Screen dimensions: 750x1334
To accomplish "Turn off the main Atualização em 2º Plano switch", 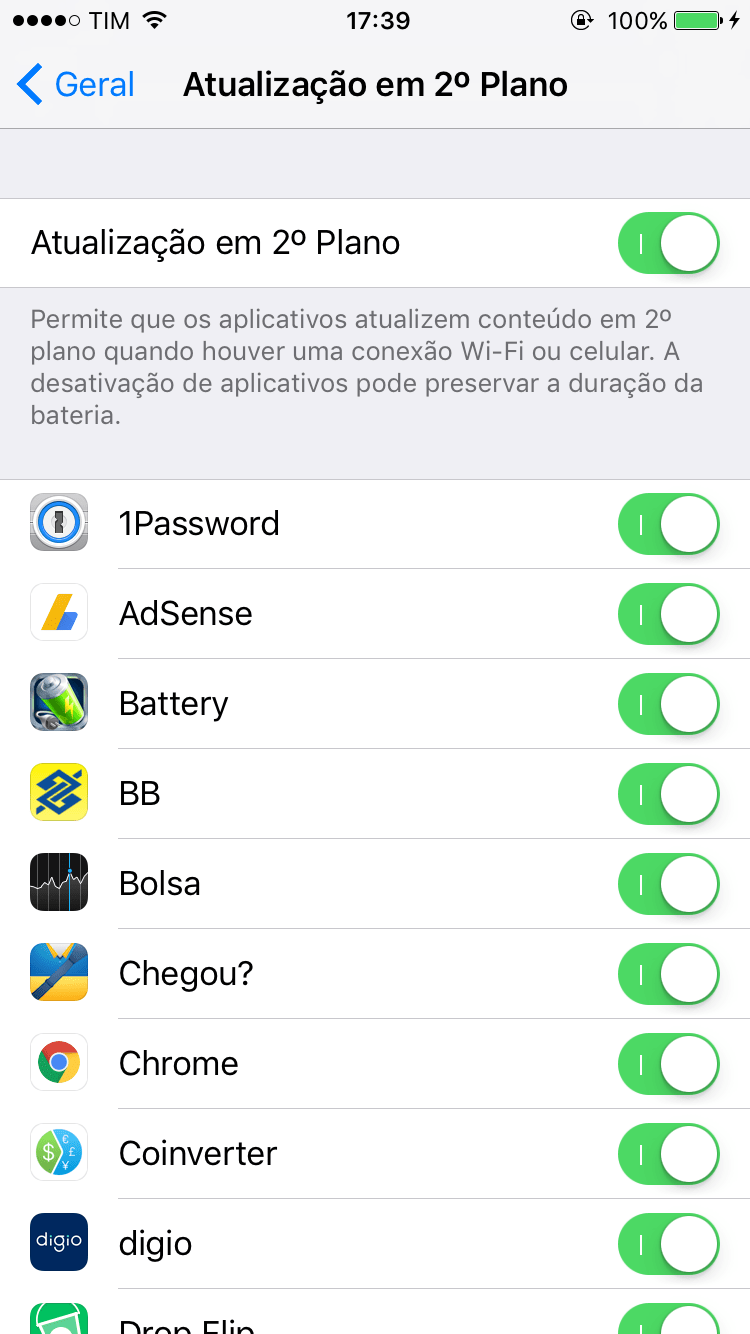I will click(x=668, y=243).
